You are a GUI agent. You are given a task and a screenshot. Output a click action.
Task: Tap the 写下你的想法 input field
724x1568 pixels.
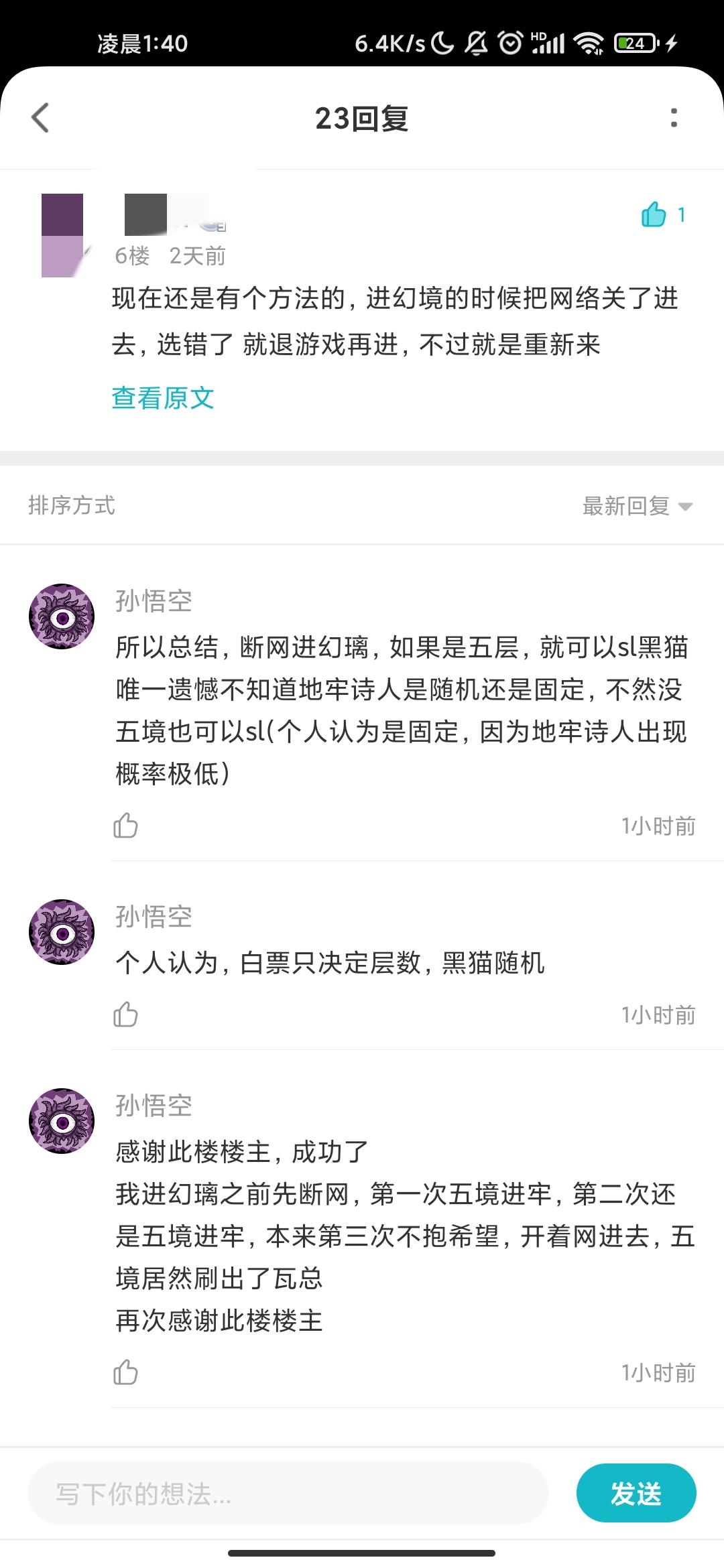pos(288,1494)
